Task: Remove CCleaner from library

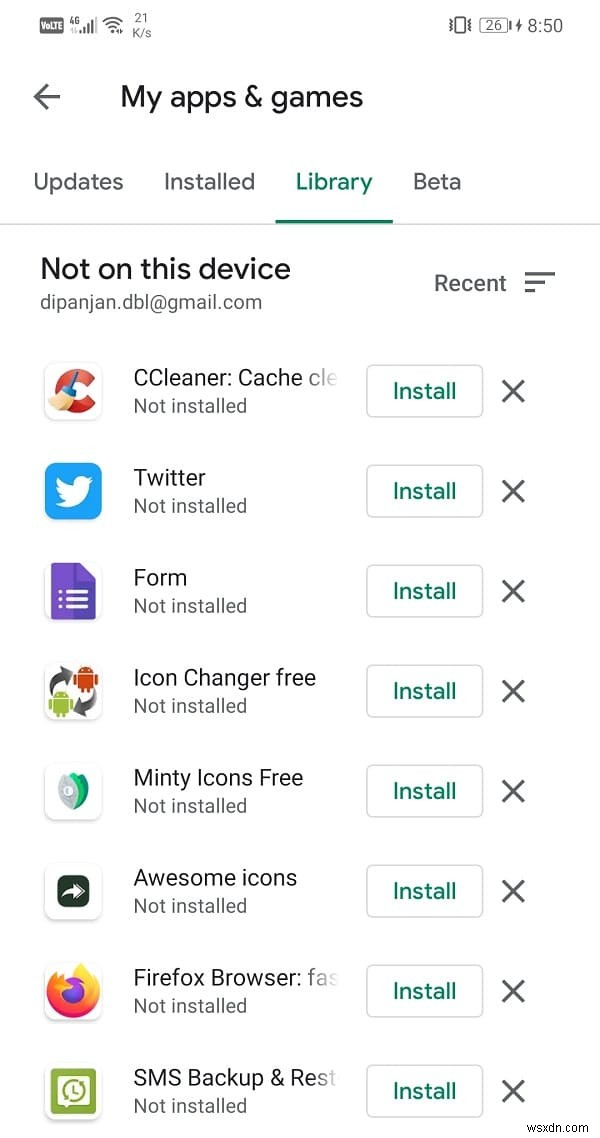Action: pyautogui.click(x=513, y=391)
